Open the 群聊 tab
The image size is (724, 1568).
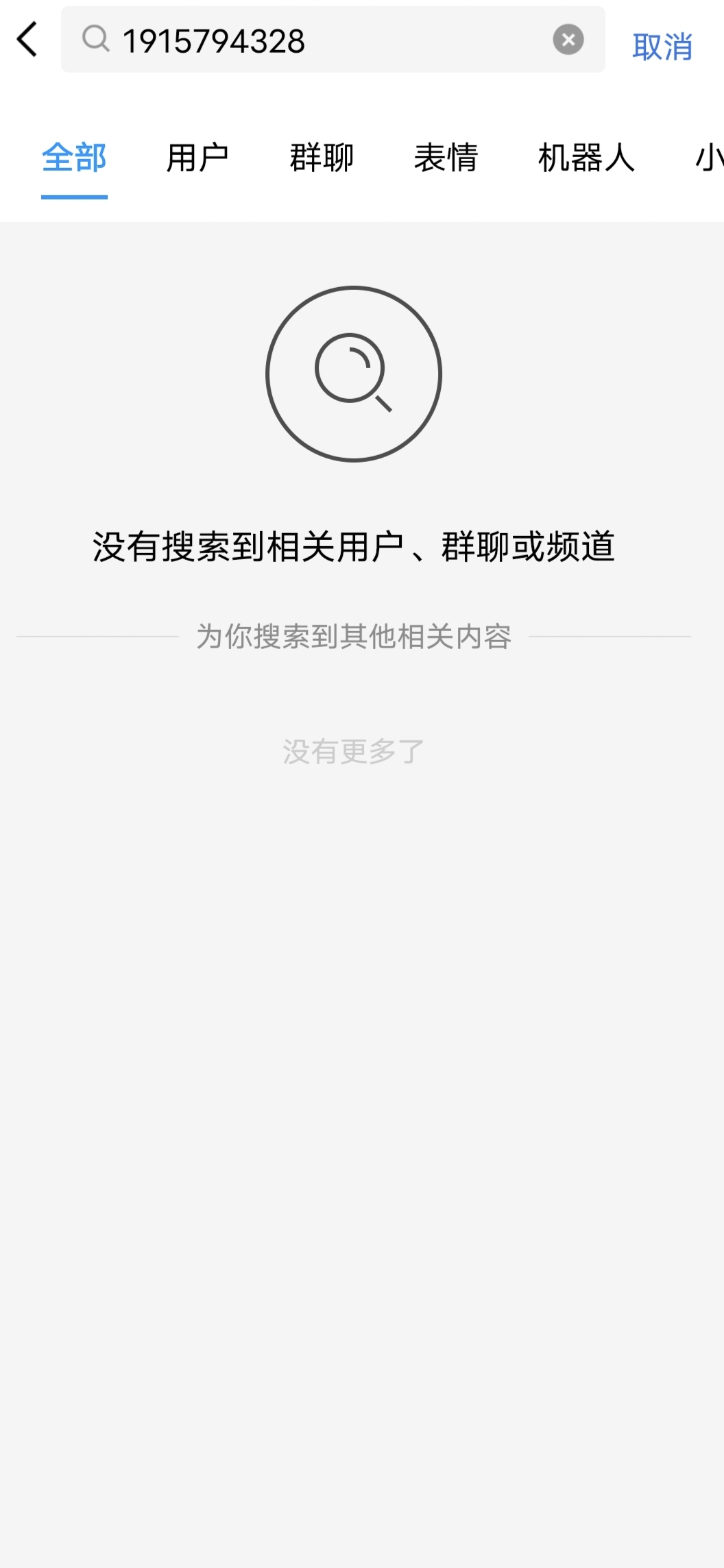pos(322,158)
